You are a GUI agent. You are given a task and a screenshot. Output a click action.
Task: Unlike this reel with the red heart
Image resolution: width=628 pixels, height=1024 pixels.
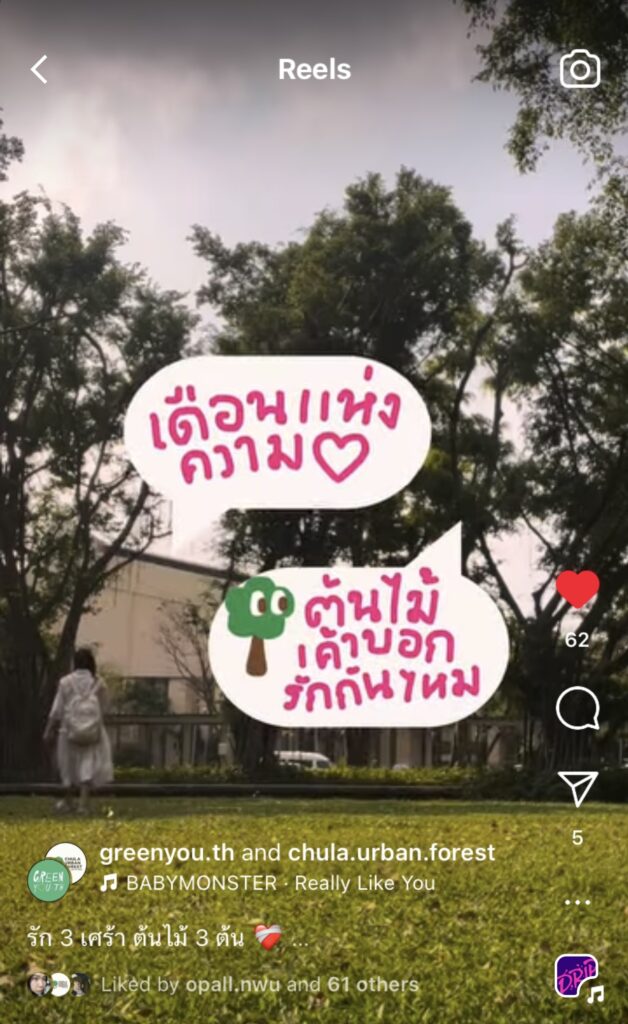[577, 589]
